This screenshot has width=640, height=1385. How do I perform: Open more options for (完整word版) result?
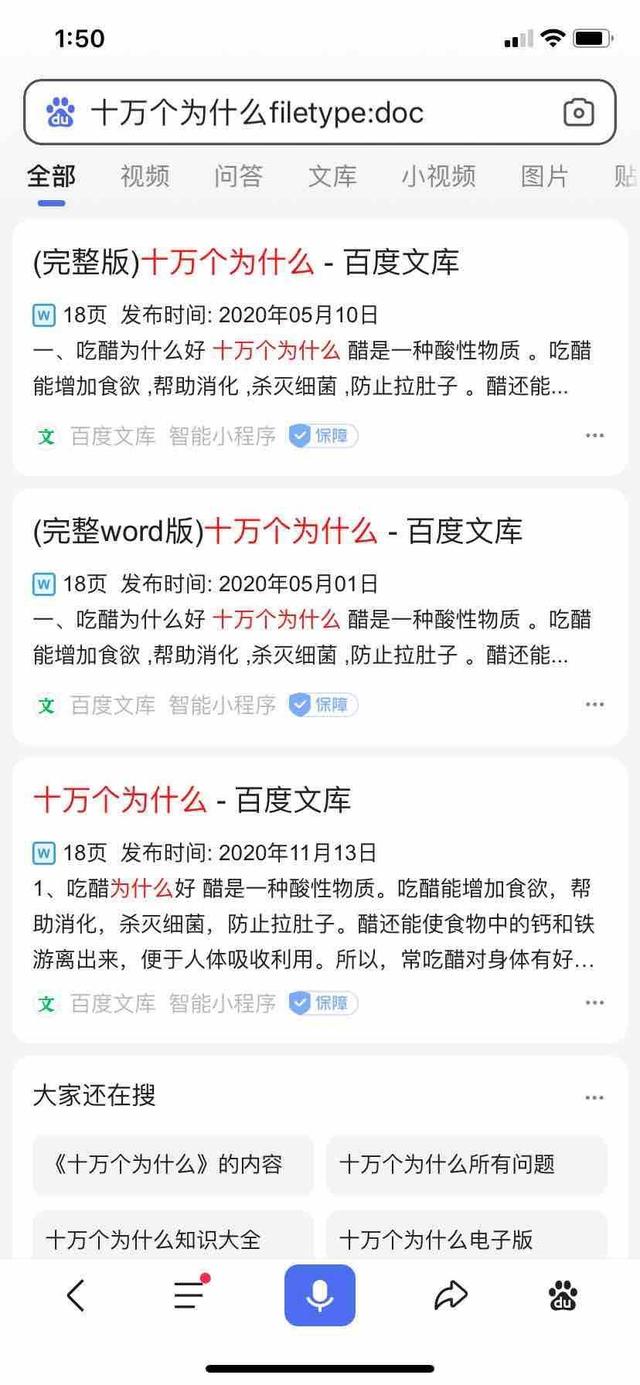tap(595, 705)
